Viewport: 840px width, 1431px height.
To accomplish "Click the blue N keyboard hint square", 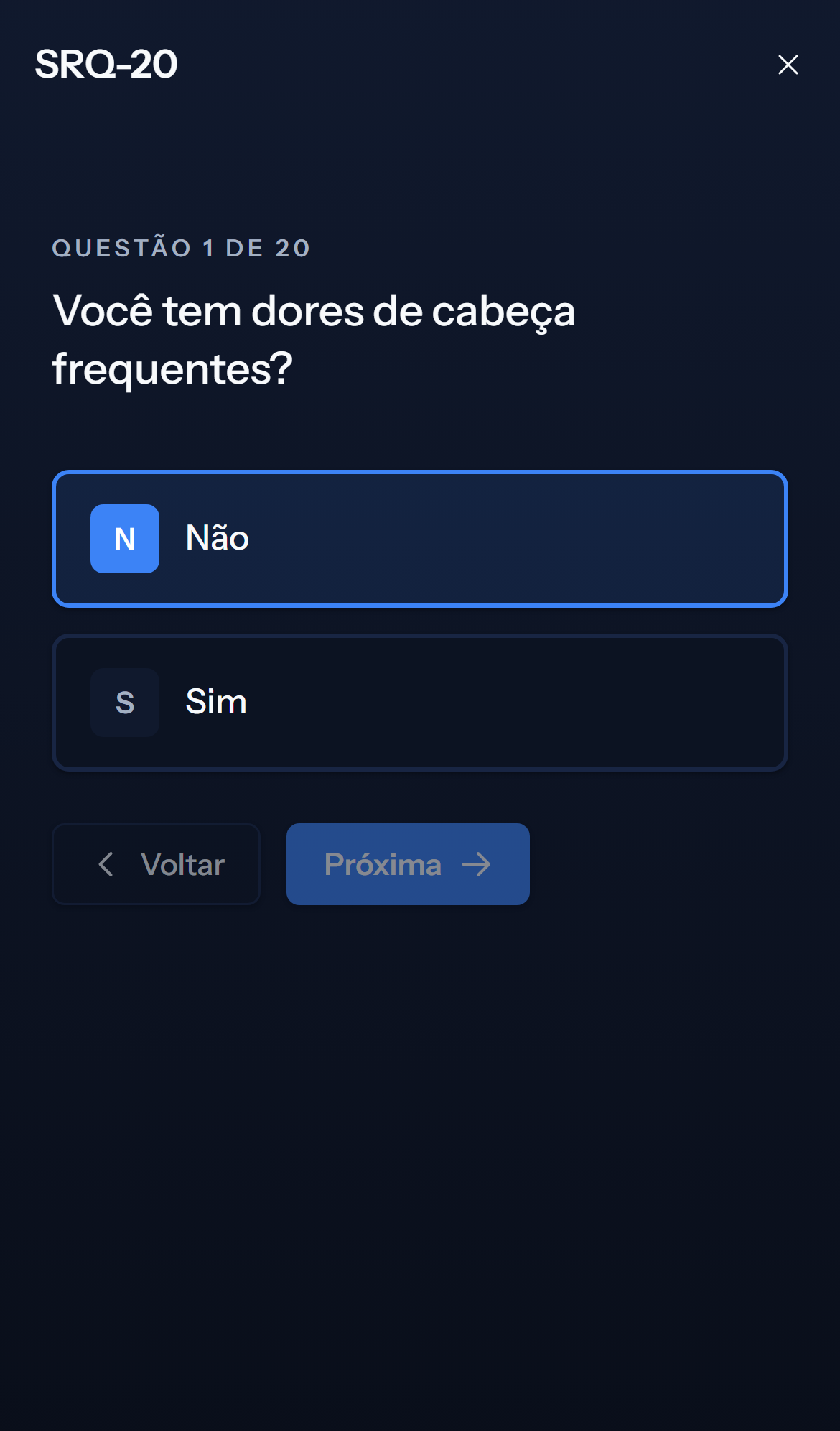I will (x=124, y=537).
